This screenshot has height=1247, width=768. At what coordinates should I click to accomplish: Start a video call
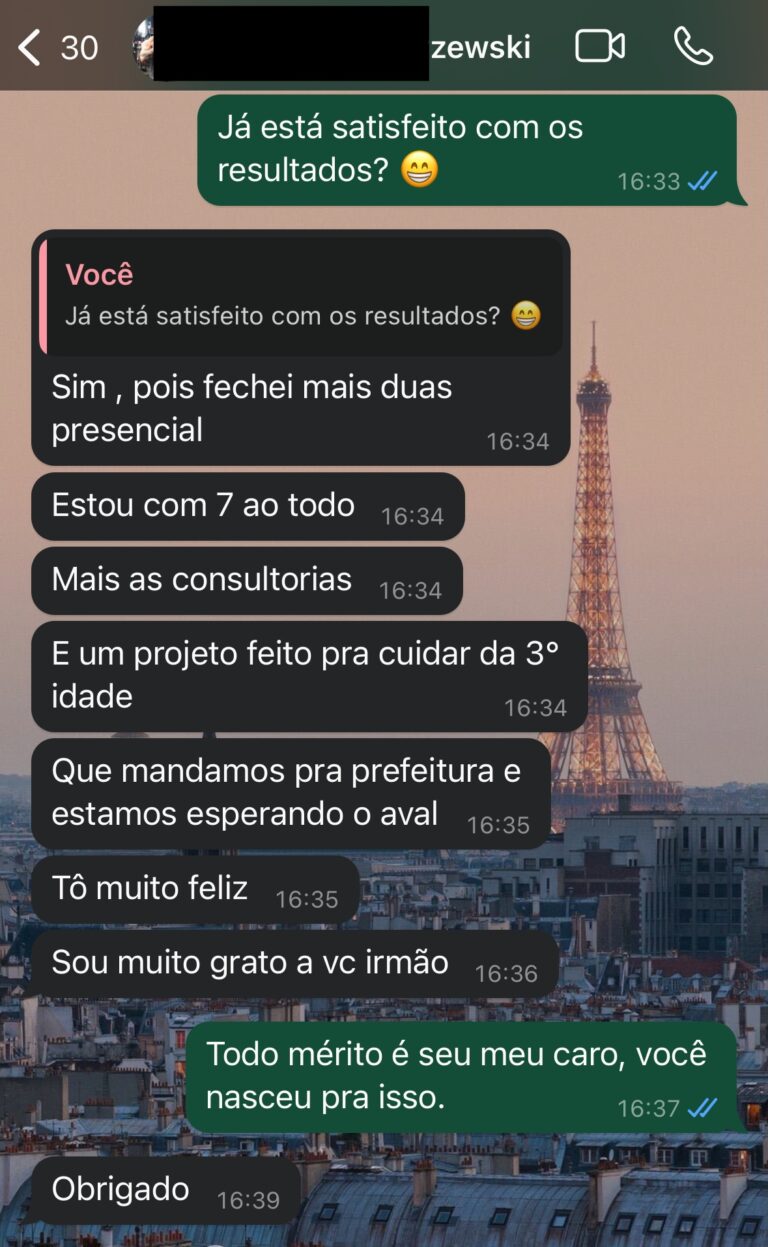pos(600,46)
